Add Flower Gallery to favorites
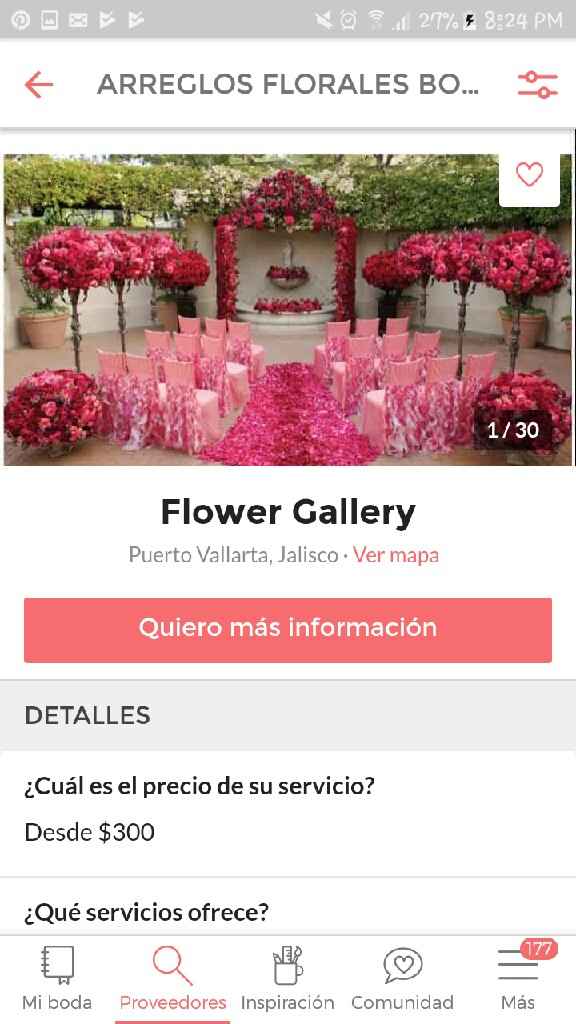Image resolution: width=576 pixels, height=1024 pixels. click(529, 175)
